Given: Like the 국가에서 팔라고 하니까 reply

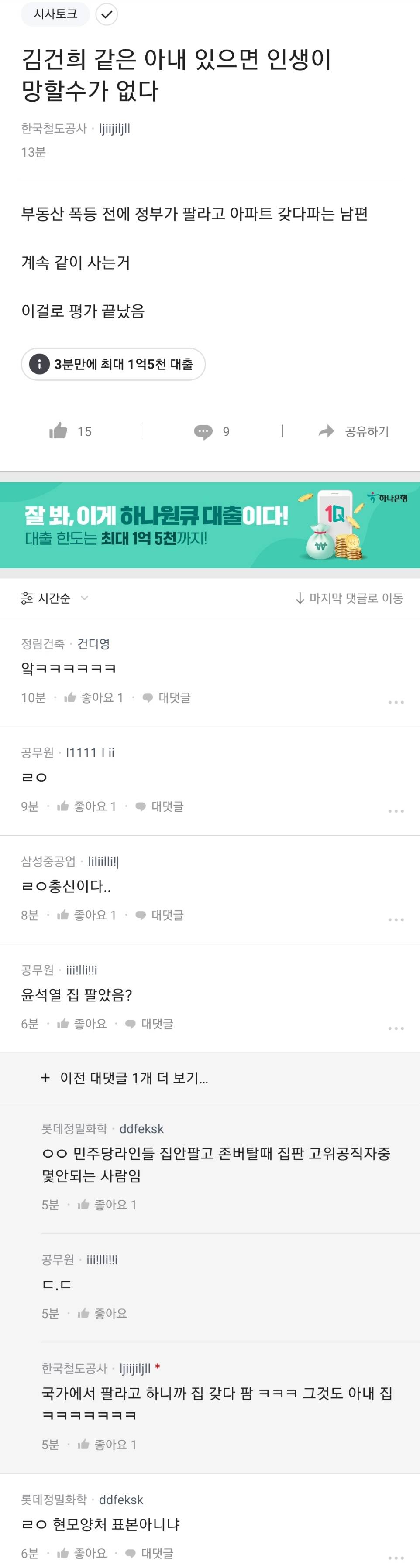Looking at the screenshot, I should [x=107, y=1445].
